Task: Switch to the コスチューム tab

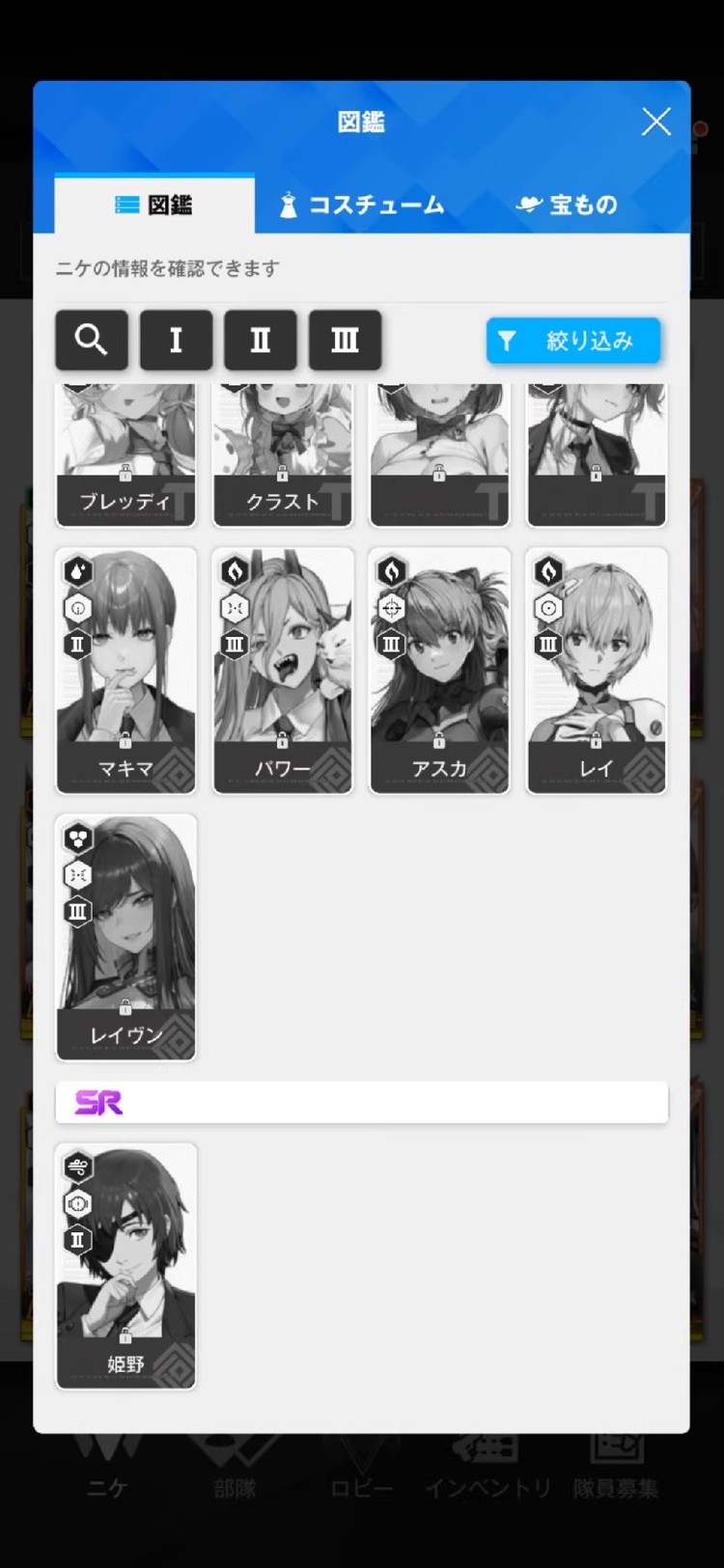Action: click(x=361, y=205)
